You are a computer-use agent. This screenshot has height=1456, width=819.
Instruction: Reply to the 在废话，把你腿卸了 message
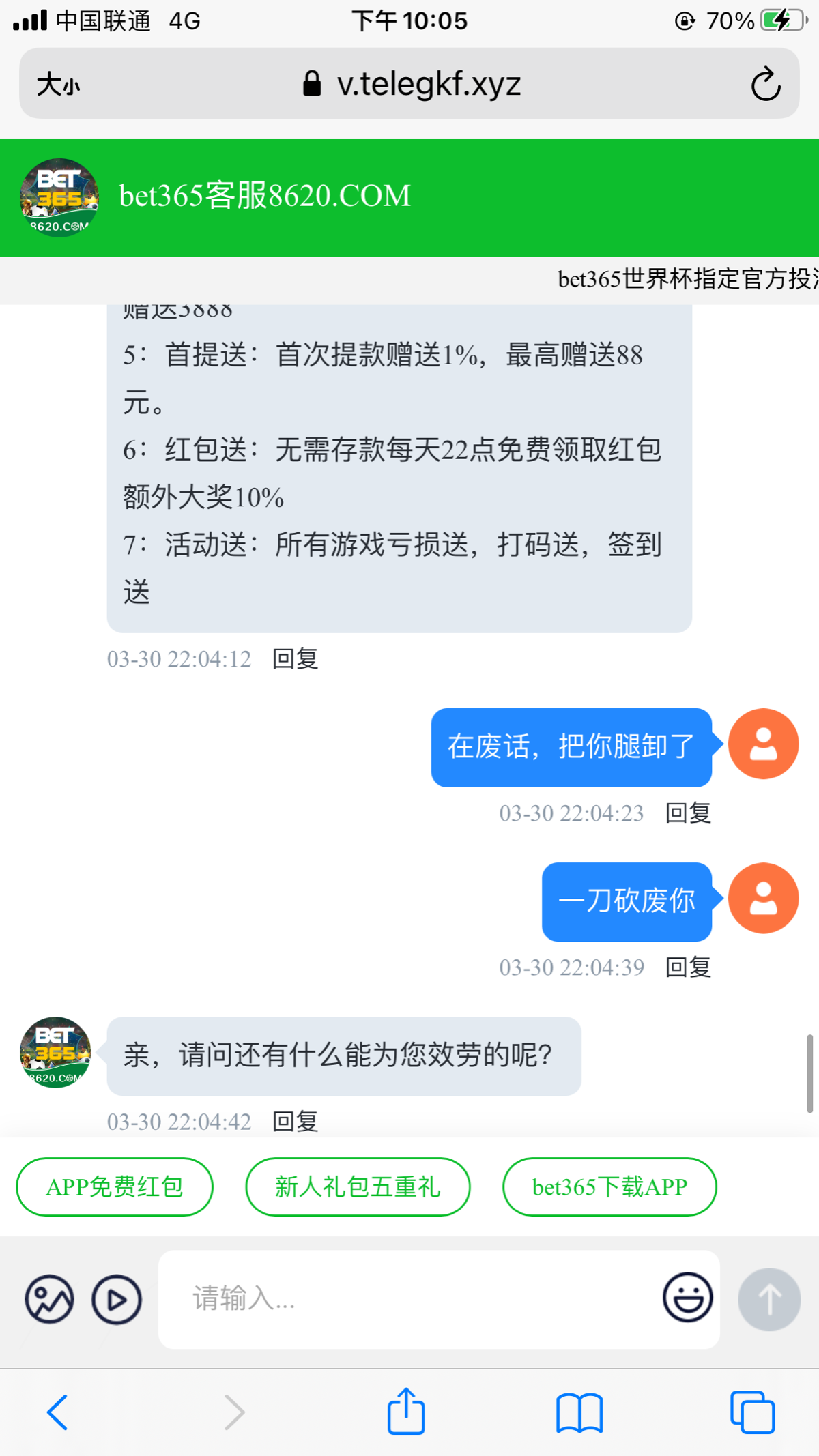(688, 813)
